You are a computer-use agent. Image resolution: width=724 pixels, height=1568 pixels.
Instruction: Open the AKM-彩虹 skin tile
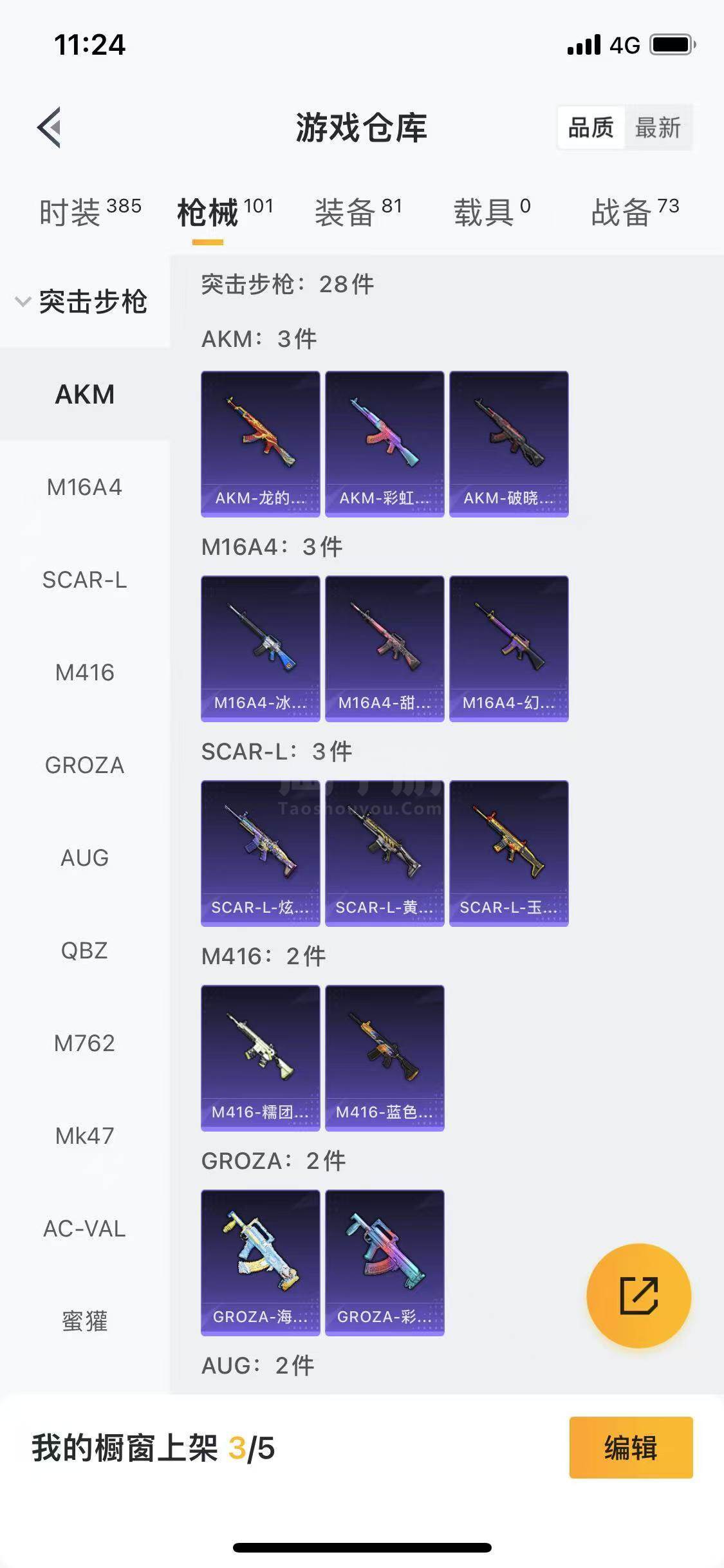point(384,443)
